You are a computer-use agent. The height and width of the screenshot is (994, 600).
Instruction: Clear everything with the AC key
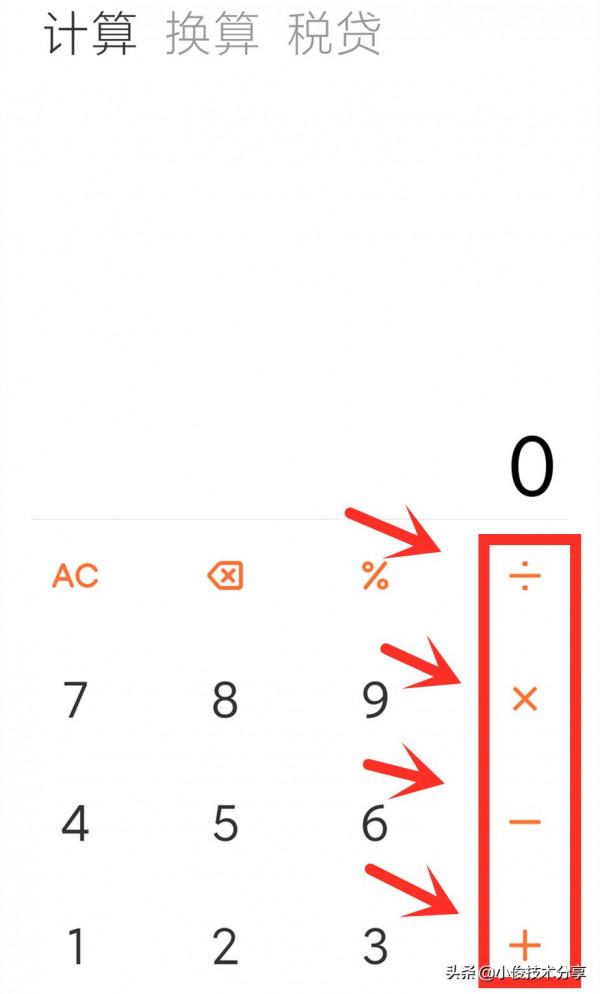click(76, 576)
